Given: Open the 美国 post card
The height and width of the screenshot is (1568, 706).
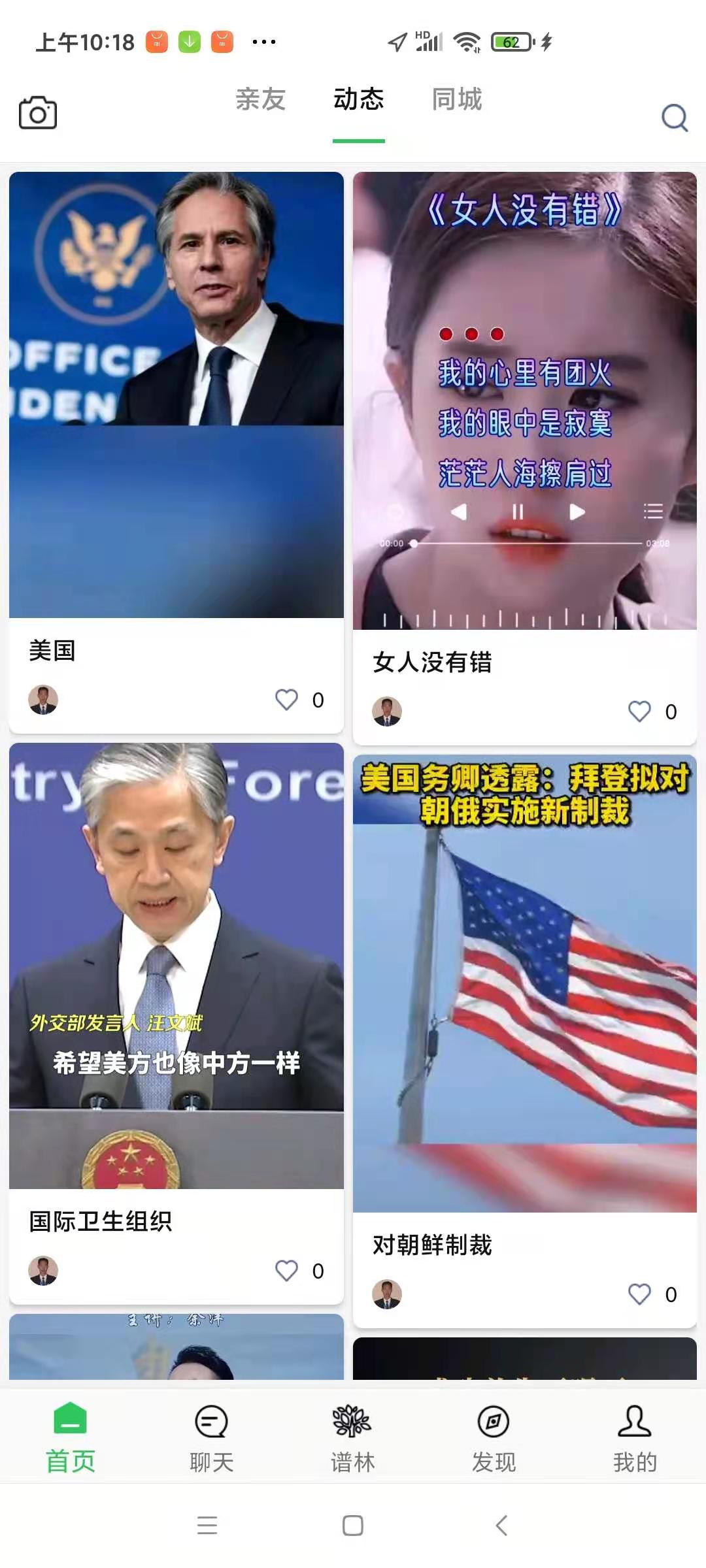Looking at the screenshot, I should click(176, 395).
